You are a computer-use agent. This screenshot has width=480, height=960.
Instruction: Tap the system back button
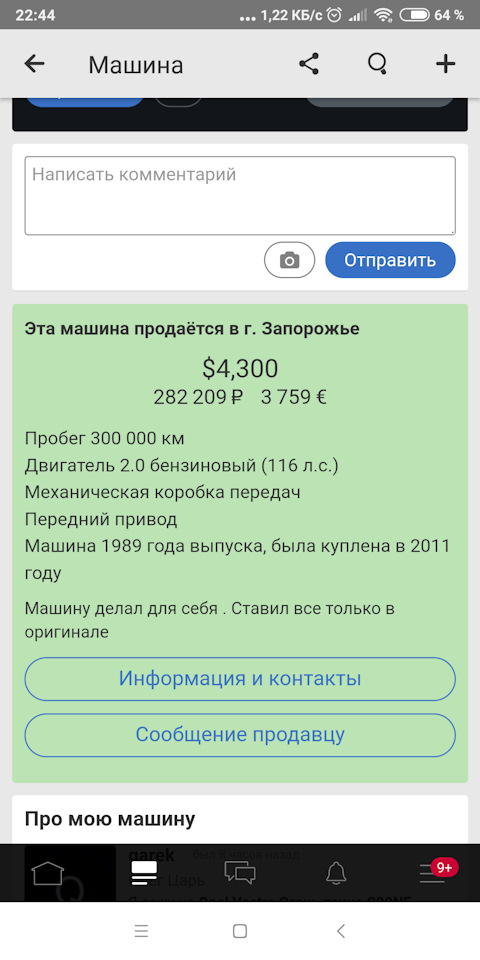pyautogui.click(x=341, y=931)
